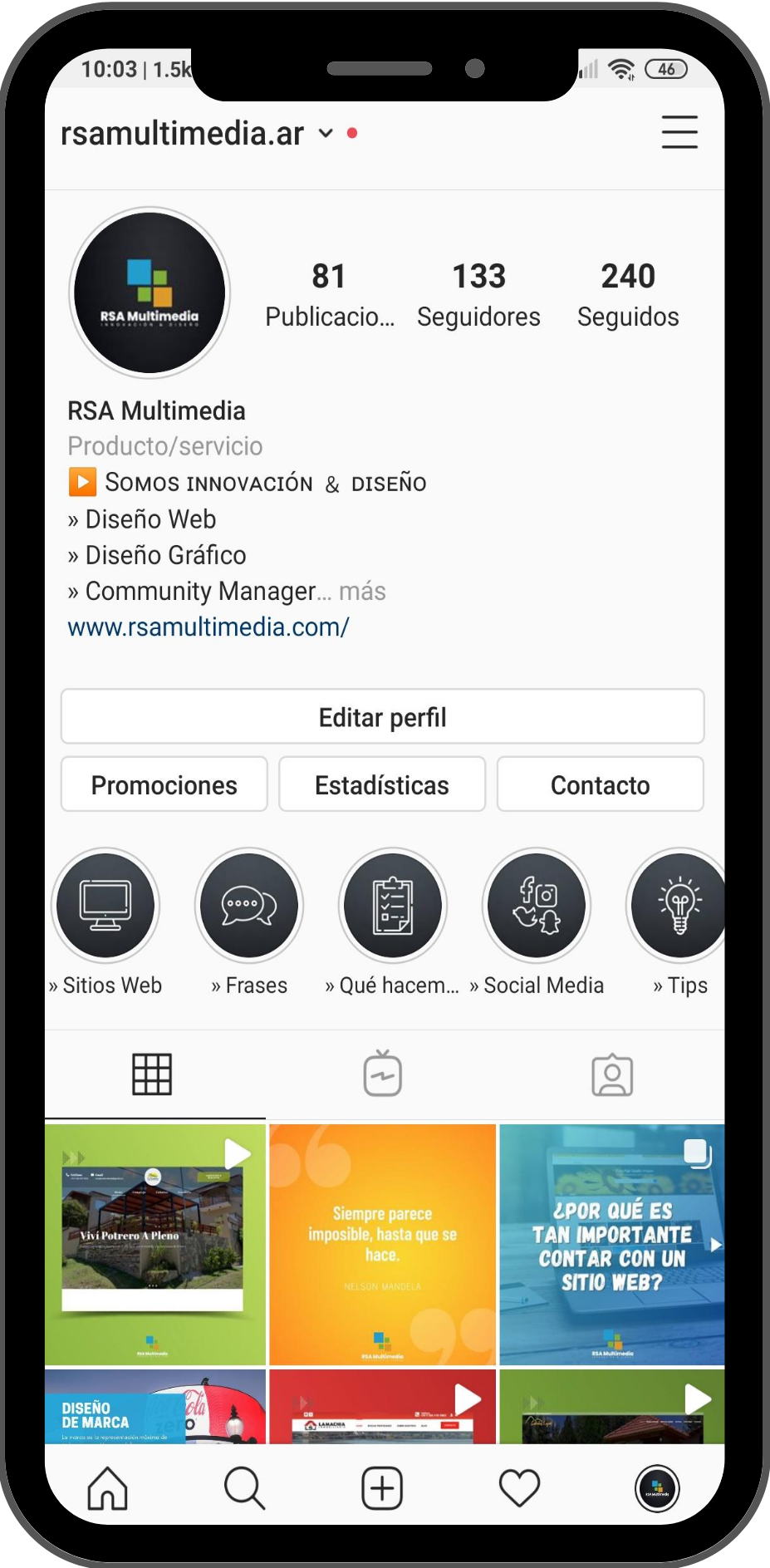
Task: Open the search tab
Action: [x=245, y=1487]
